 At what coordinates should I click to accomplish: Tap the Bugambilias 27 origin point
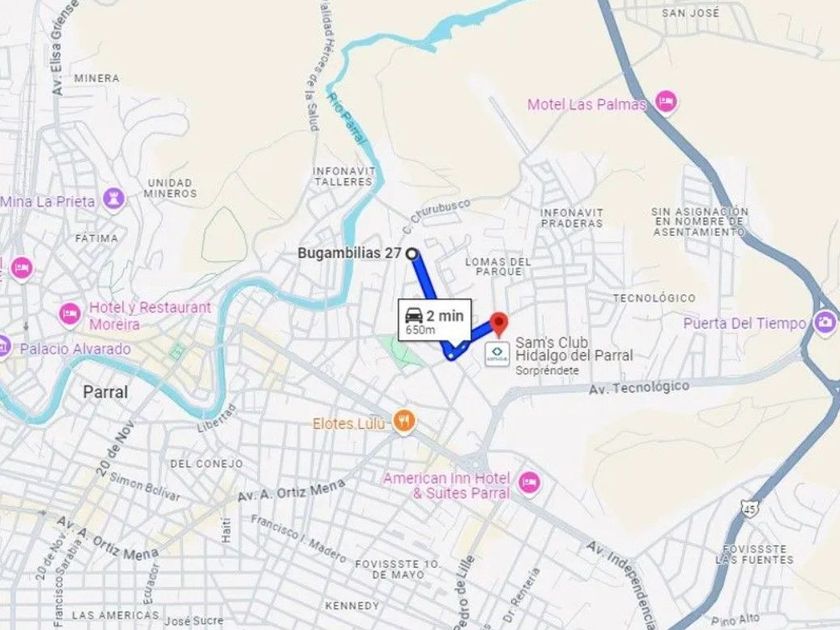[412, 254]
